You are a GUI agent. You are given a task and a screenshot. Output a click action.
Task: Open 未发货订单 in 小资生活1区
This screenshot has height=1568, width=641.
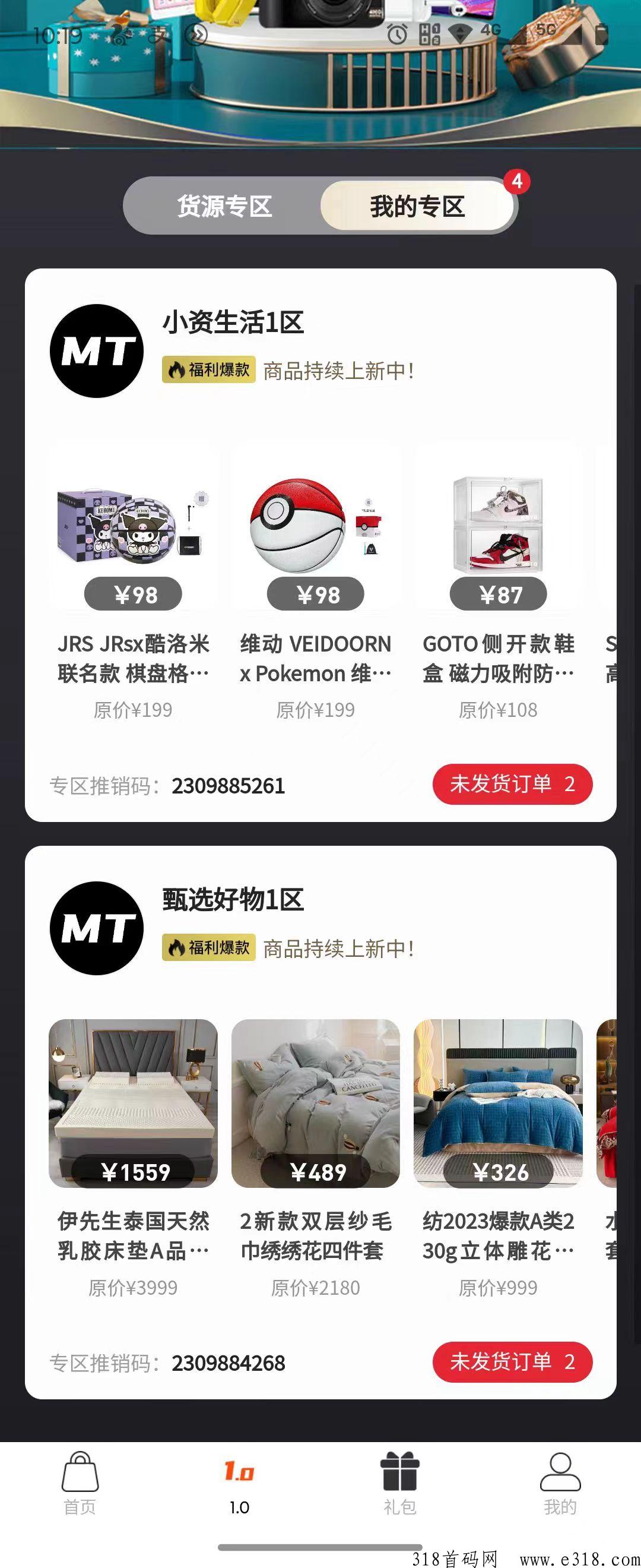512,784
